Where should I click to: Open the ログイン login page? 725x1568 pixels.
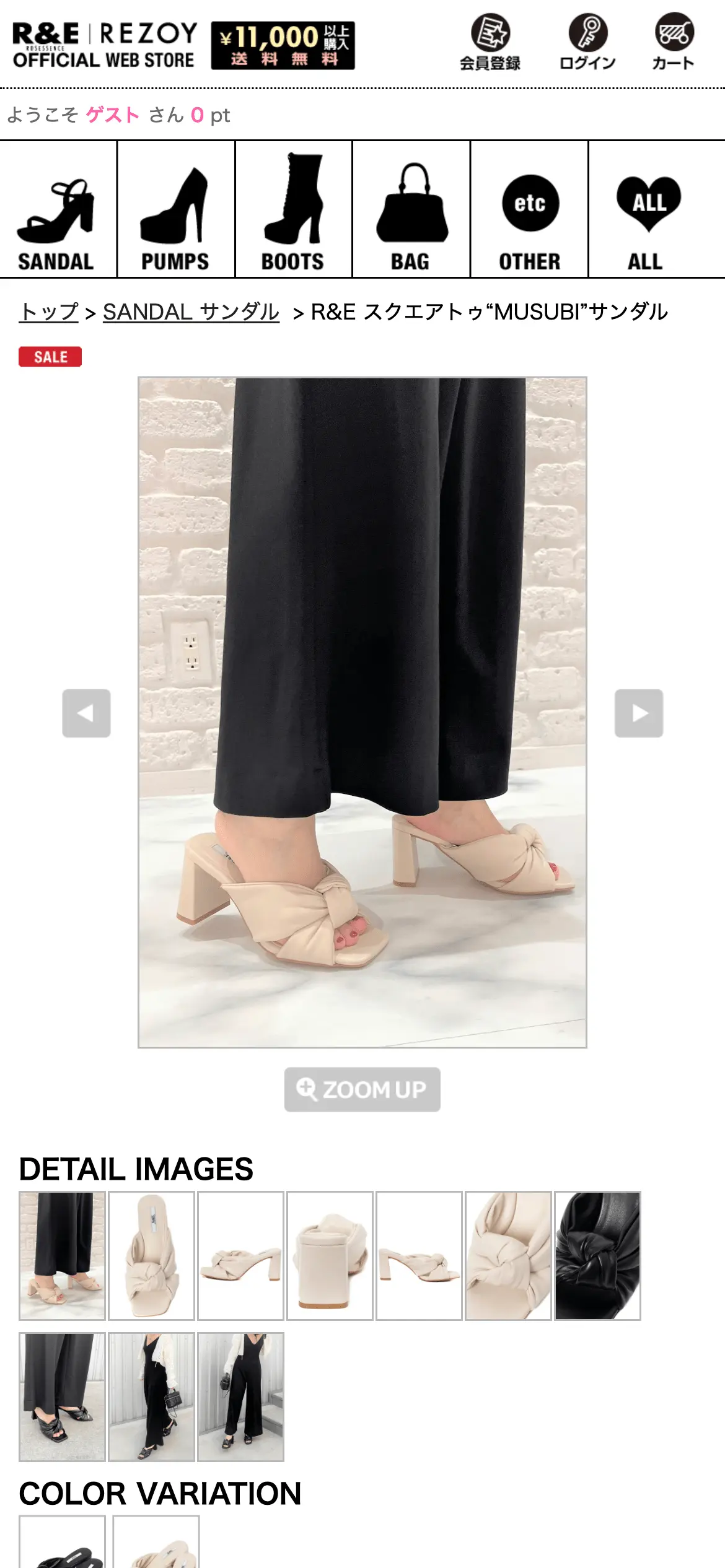pos(587,42)
